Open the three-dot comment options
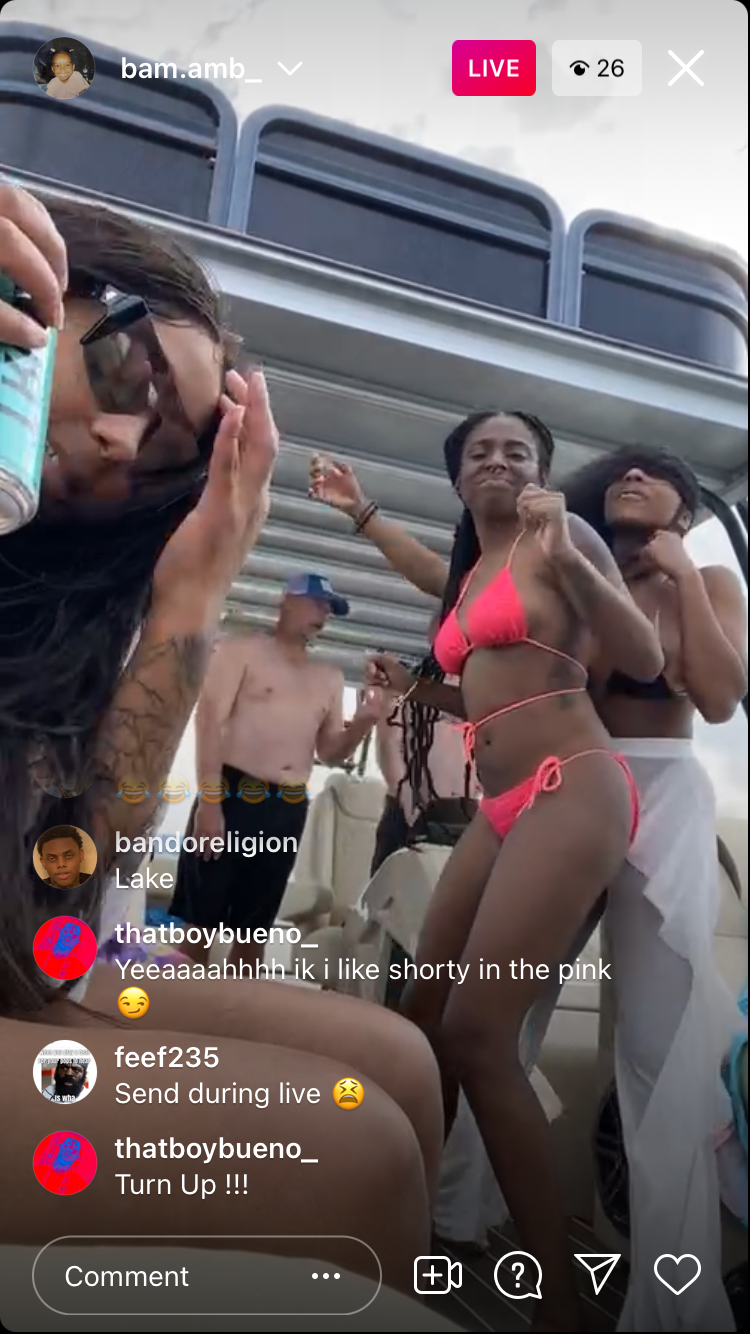This screenshot has width=750, height=1334. tap(326, 1276)
